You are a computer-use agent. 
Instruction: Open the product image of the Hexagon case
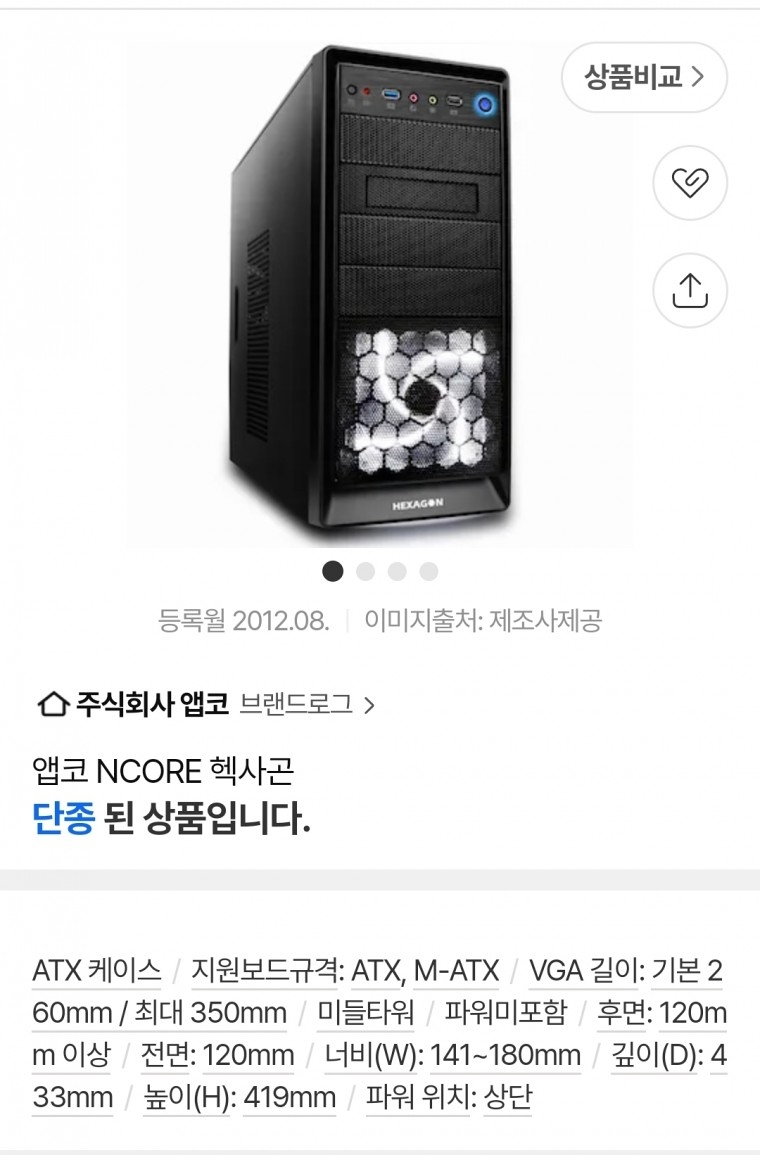[x=380, y=295]
